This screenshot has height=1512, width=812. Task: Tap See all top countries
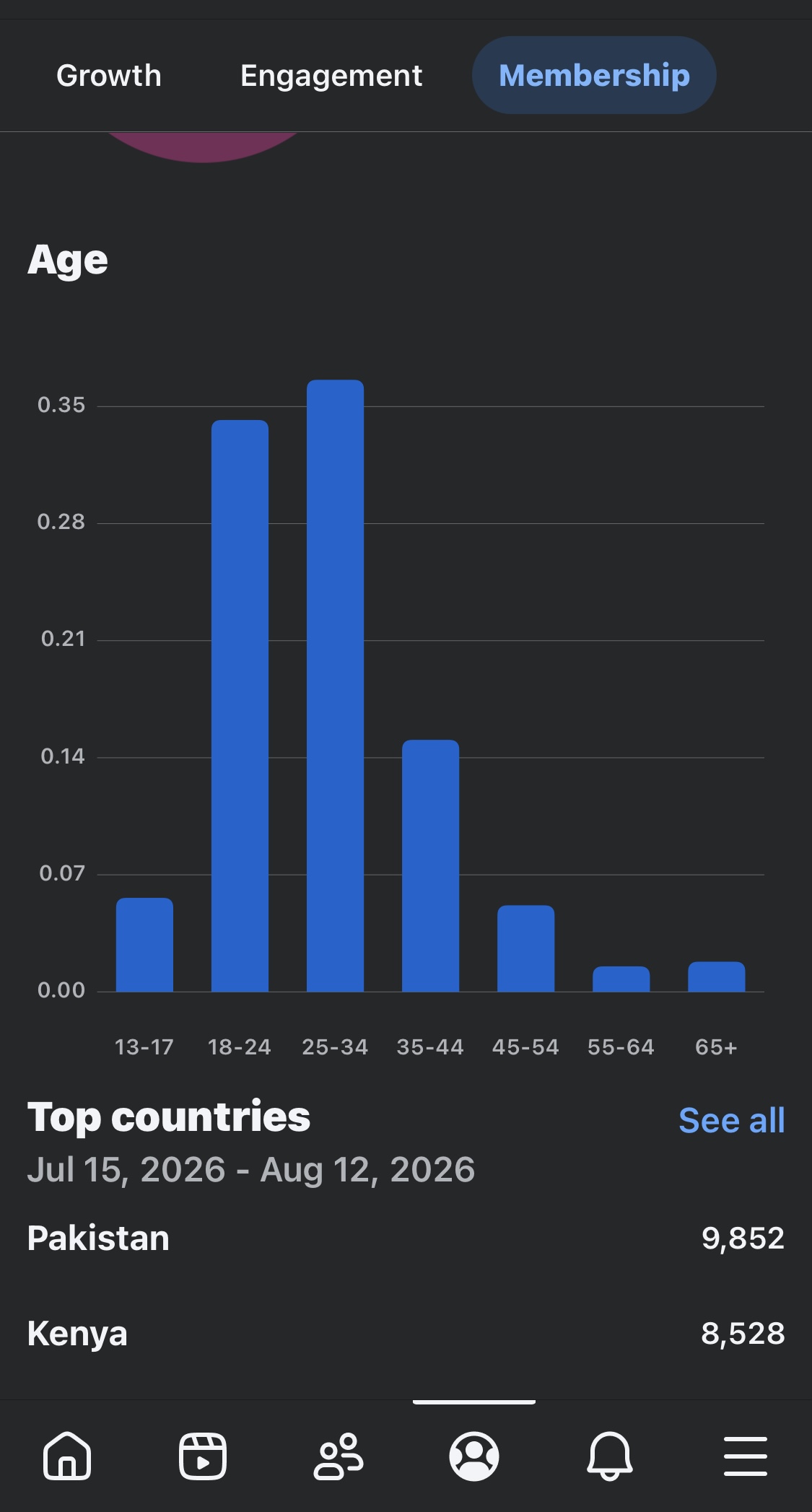tap(731, 1120)
